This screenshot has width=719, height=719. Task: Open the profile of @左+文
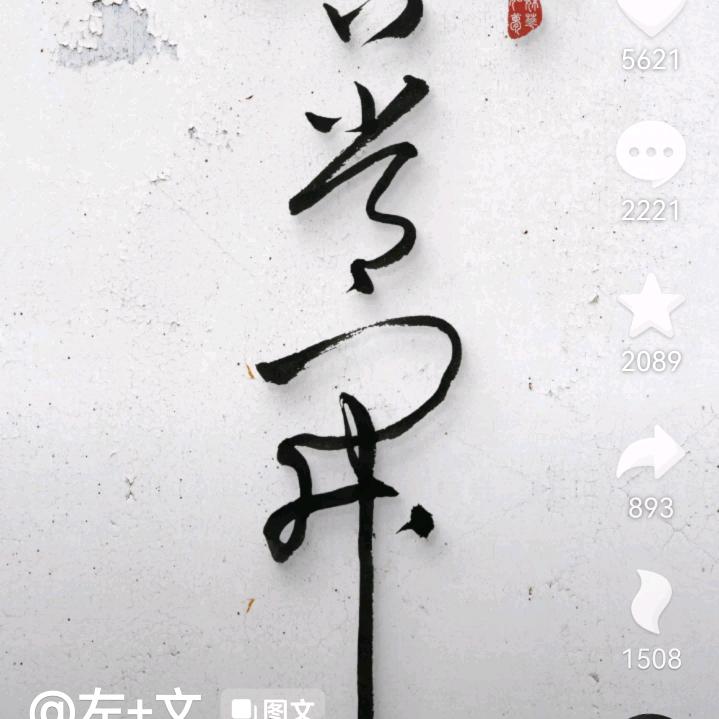[115, 706]
